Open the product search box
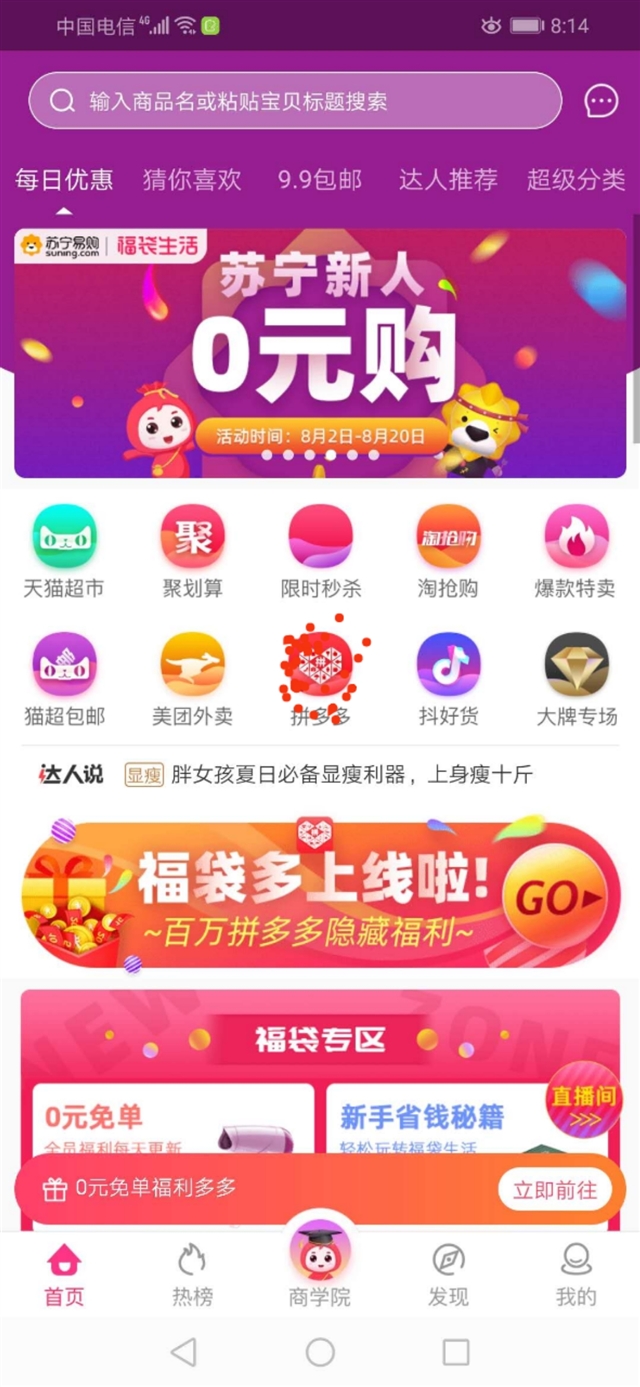 point(295,101)
